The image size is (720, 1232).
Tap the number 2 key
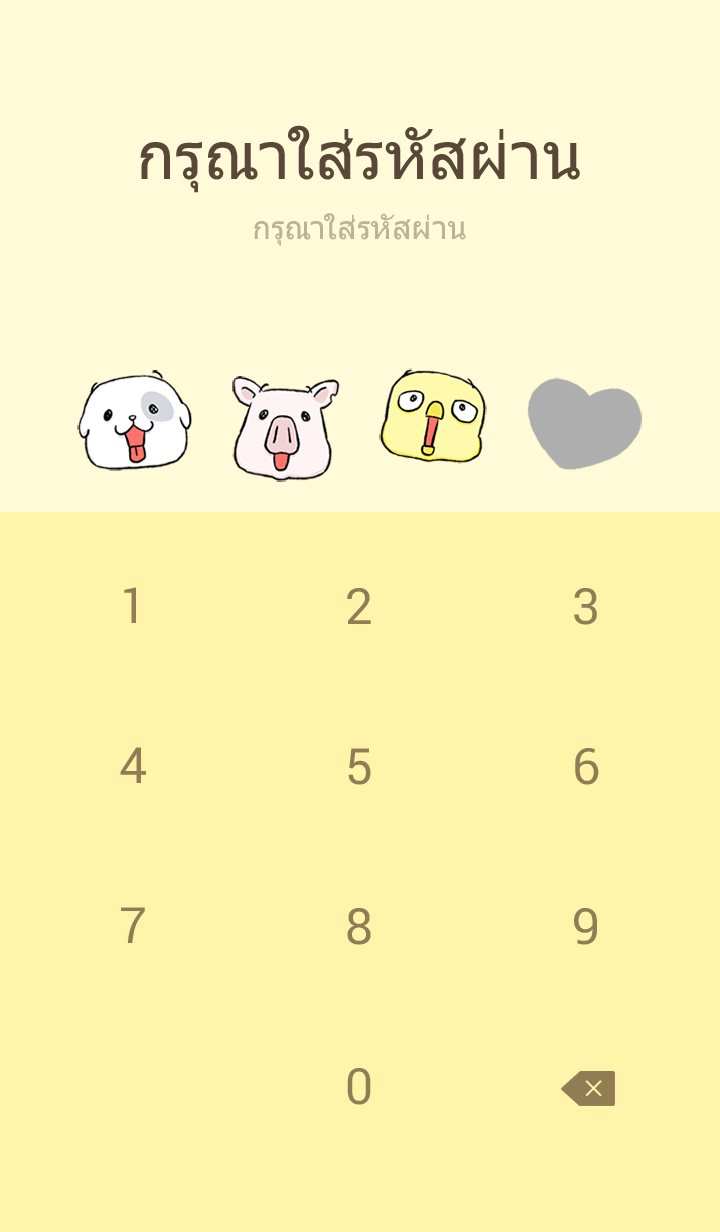[x=359, y=607]
